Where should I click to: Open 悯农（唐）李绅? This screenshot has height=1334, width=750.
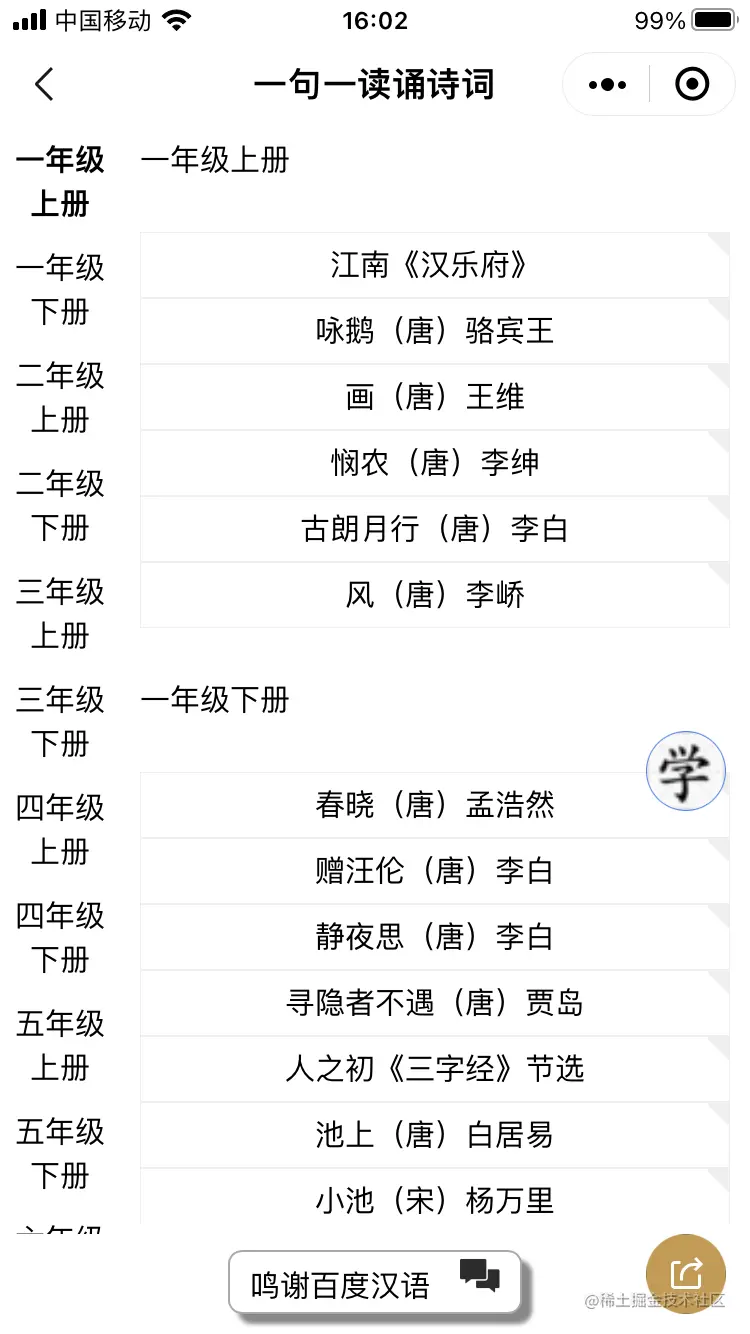[x=434, y=463]
